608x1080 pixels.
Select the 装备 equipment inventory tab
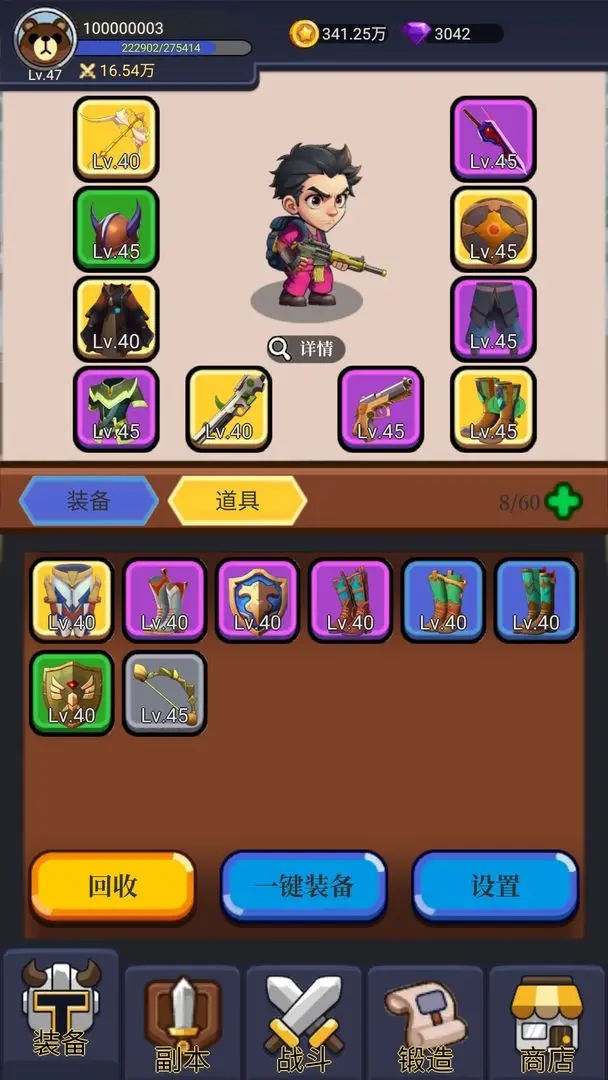(x=88, y=501)
